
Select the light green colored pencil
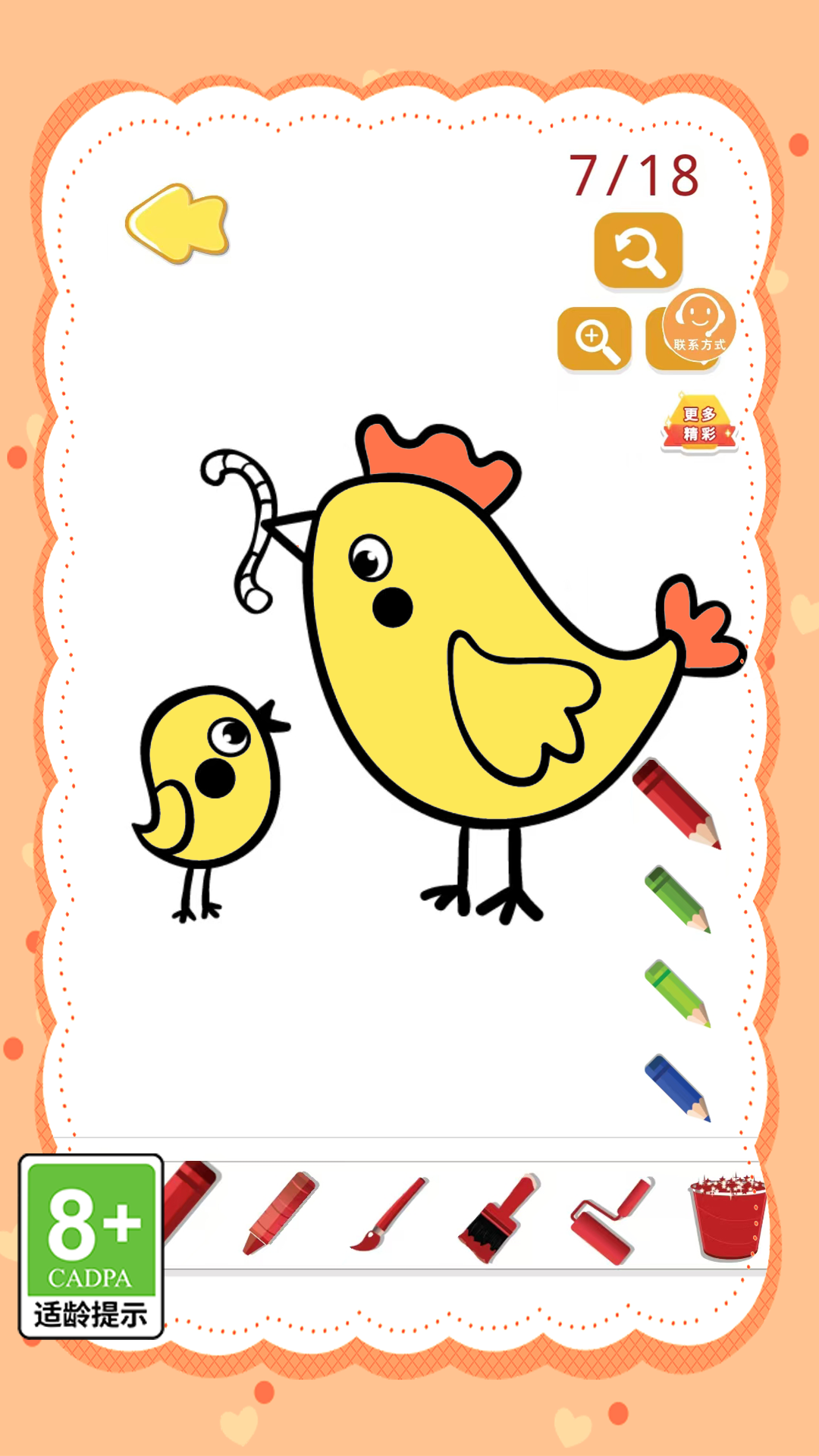point(677,993)
